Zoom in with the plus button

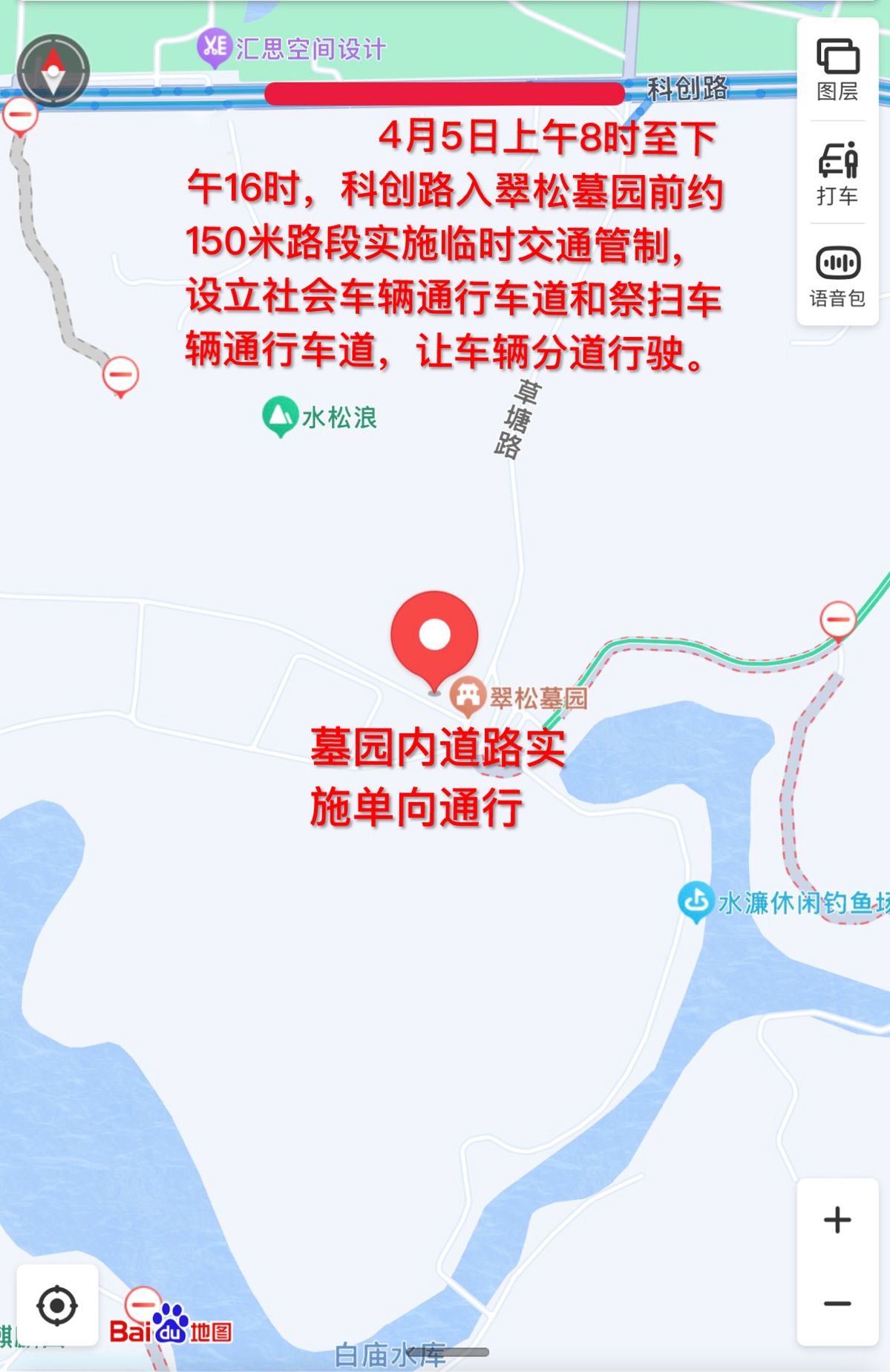(837, 1221)
